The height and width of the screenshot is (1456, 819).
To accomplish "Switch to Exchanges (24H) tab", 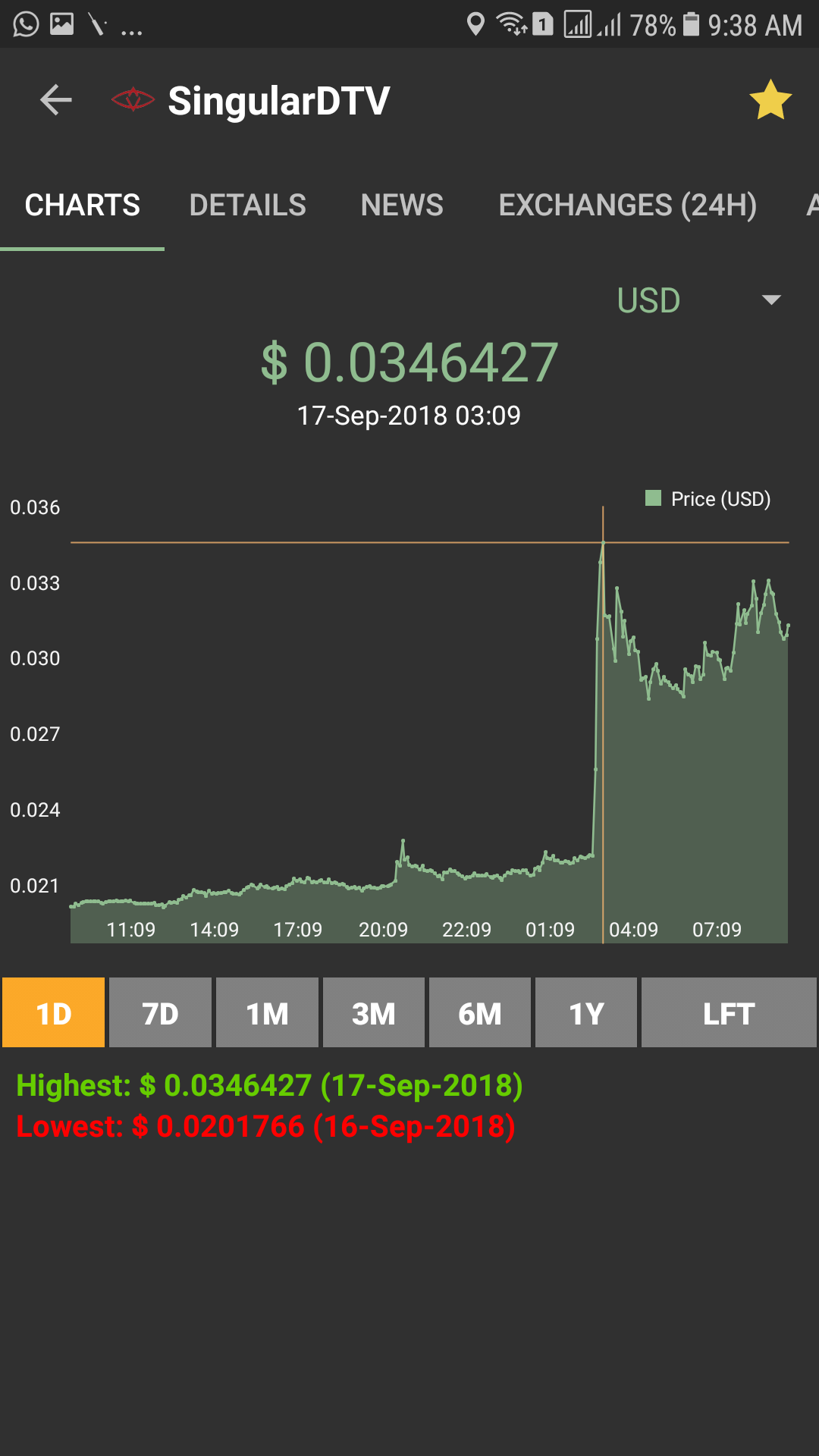I will pos(627,205).
